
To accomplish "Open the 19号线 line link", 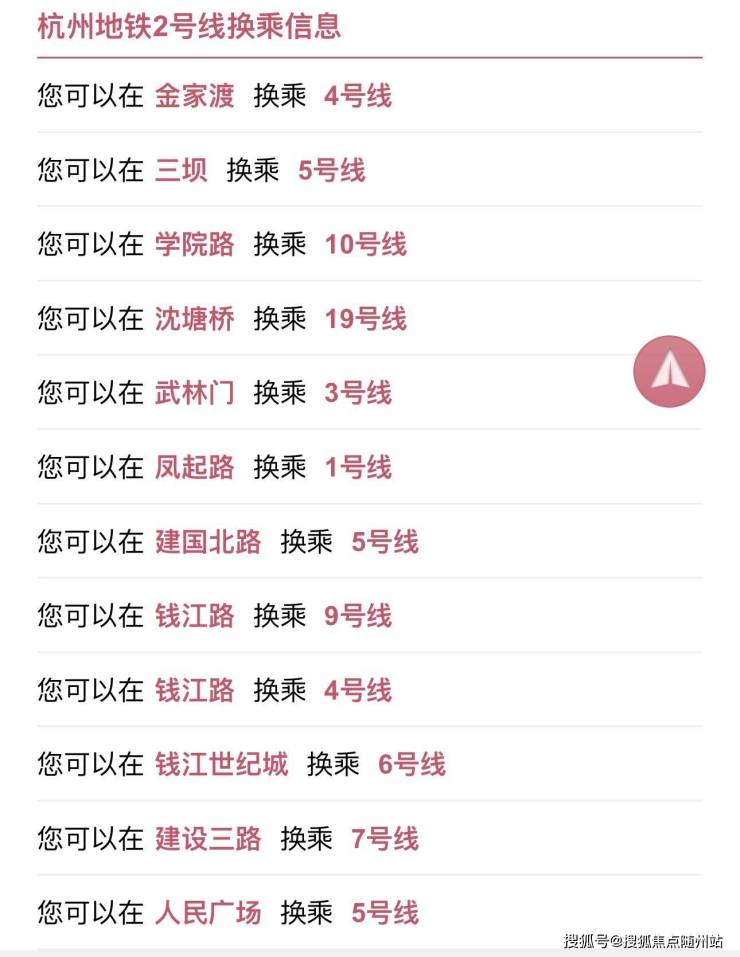I will (365, 319).
